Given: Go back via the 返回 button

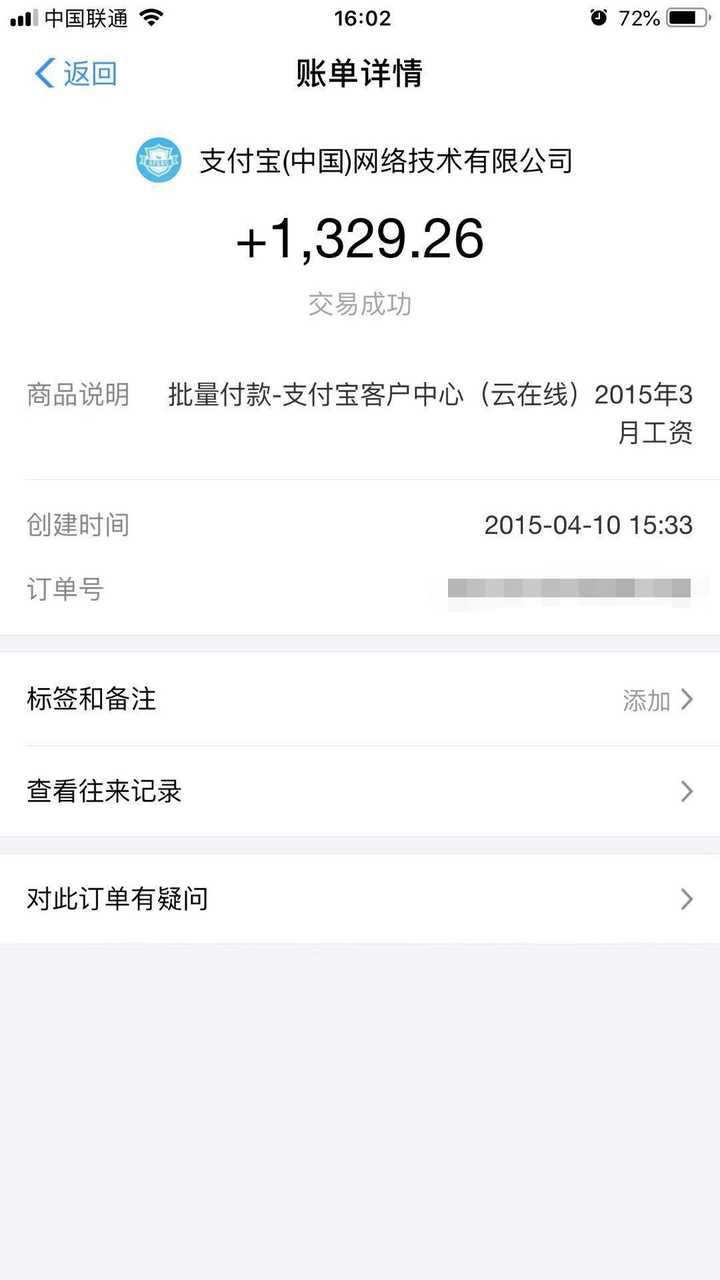Looking at the screenshot, I should click(x=76, y=73).
